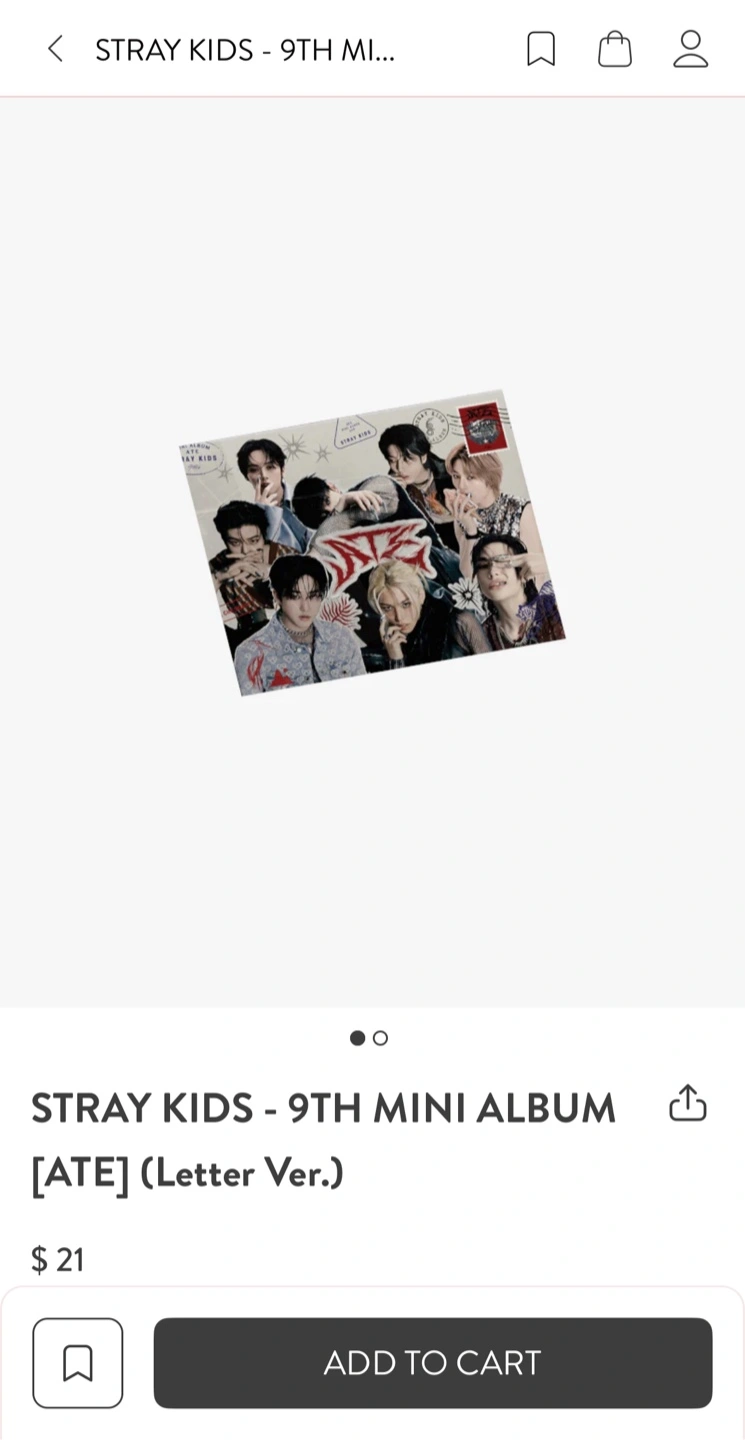Bookmark this item using the bottom button
745x1440 pixels.
tap(78, 1363)
